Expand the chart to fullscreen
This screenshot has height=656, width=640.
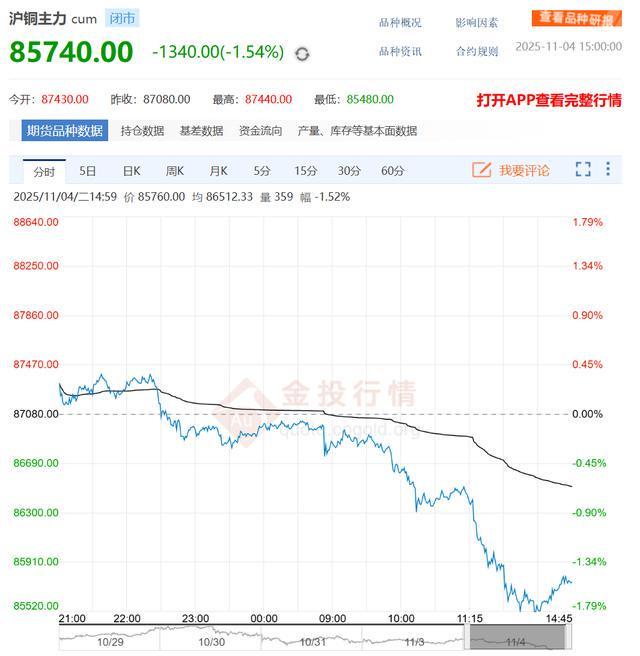point(583,170)
